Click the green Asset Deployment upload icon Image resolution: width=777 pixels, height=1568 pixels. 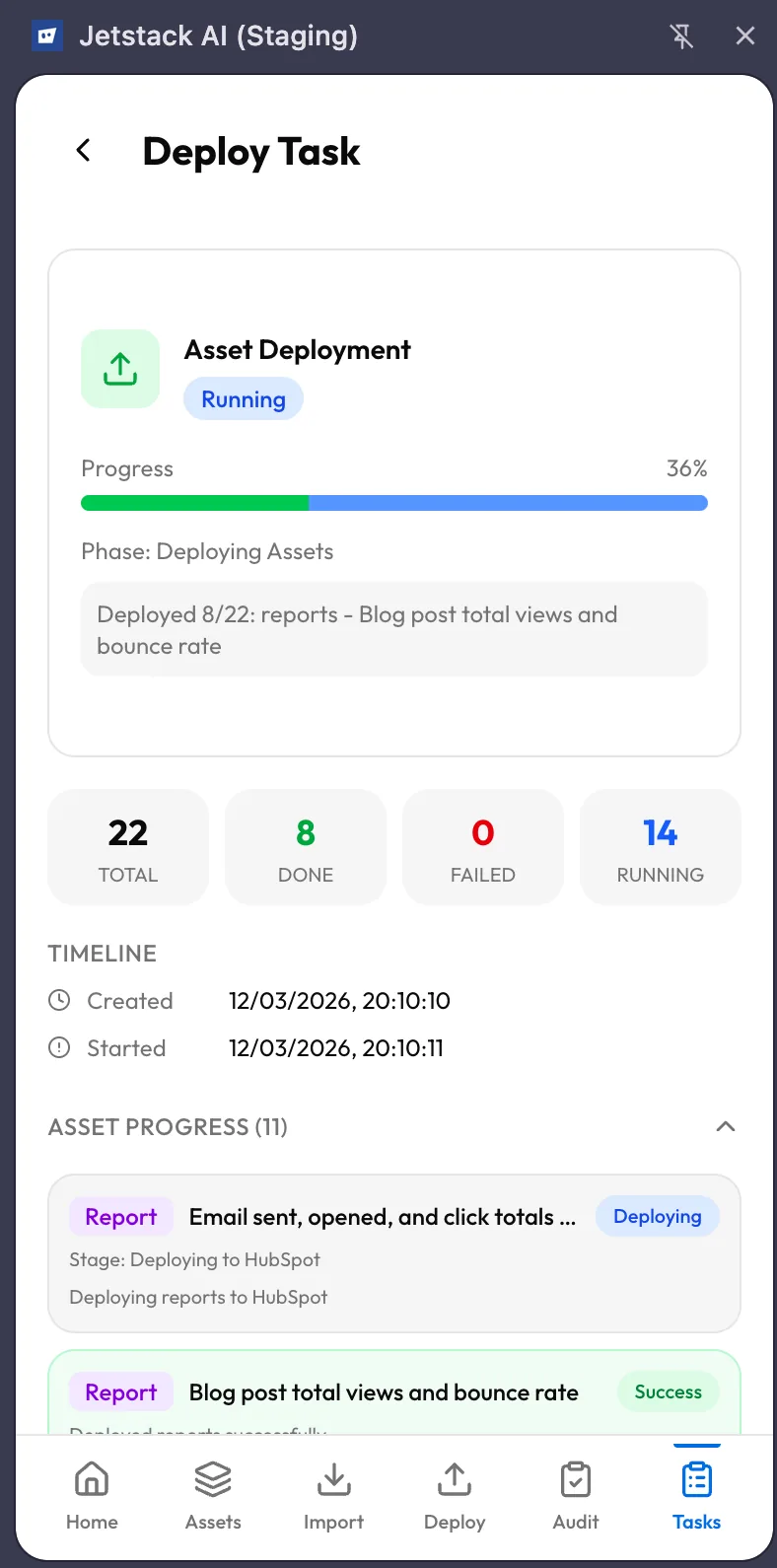119,368
